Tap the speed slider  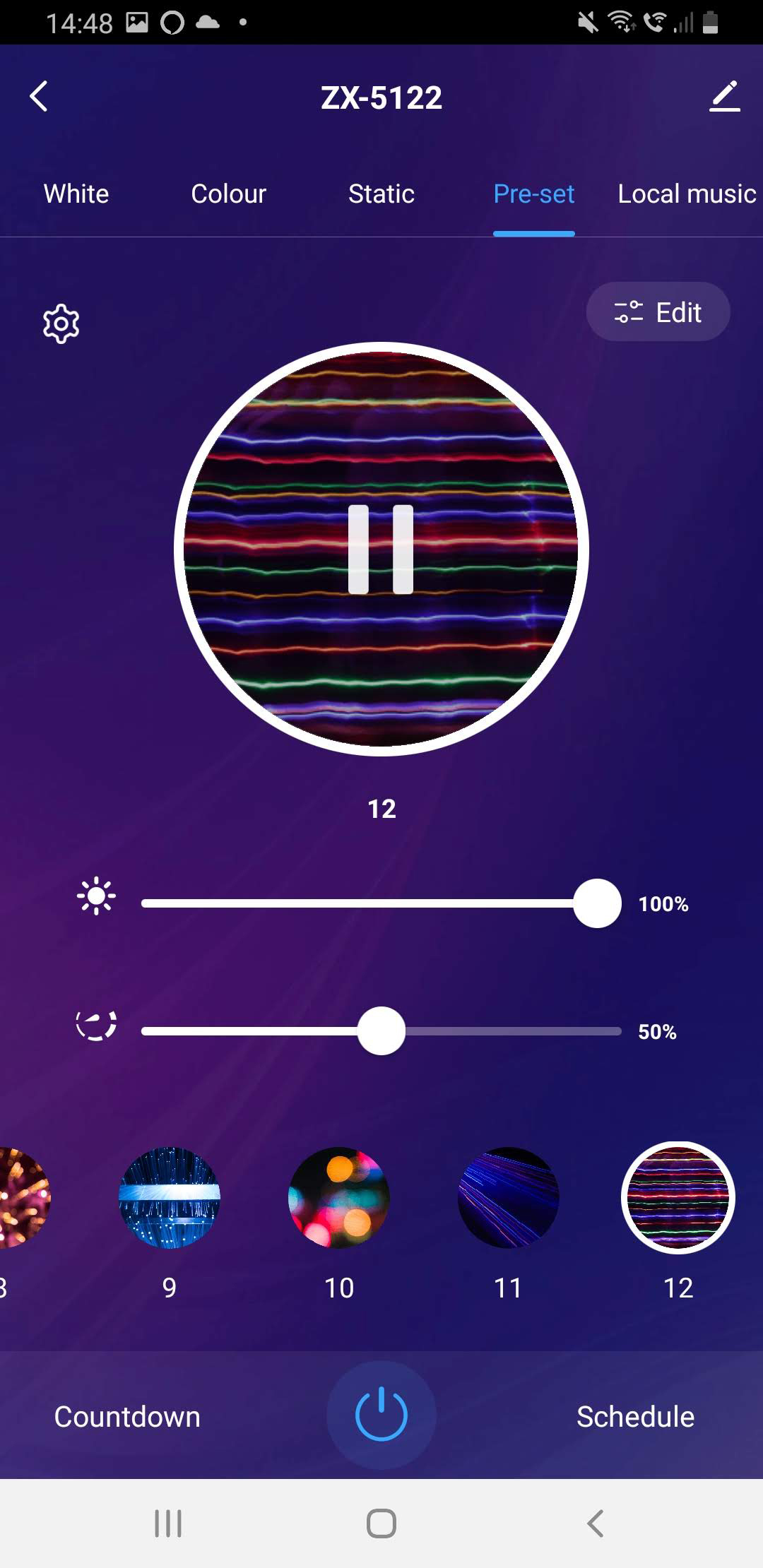(381, 1031)
